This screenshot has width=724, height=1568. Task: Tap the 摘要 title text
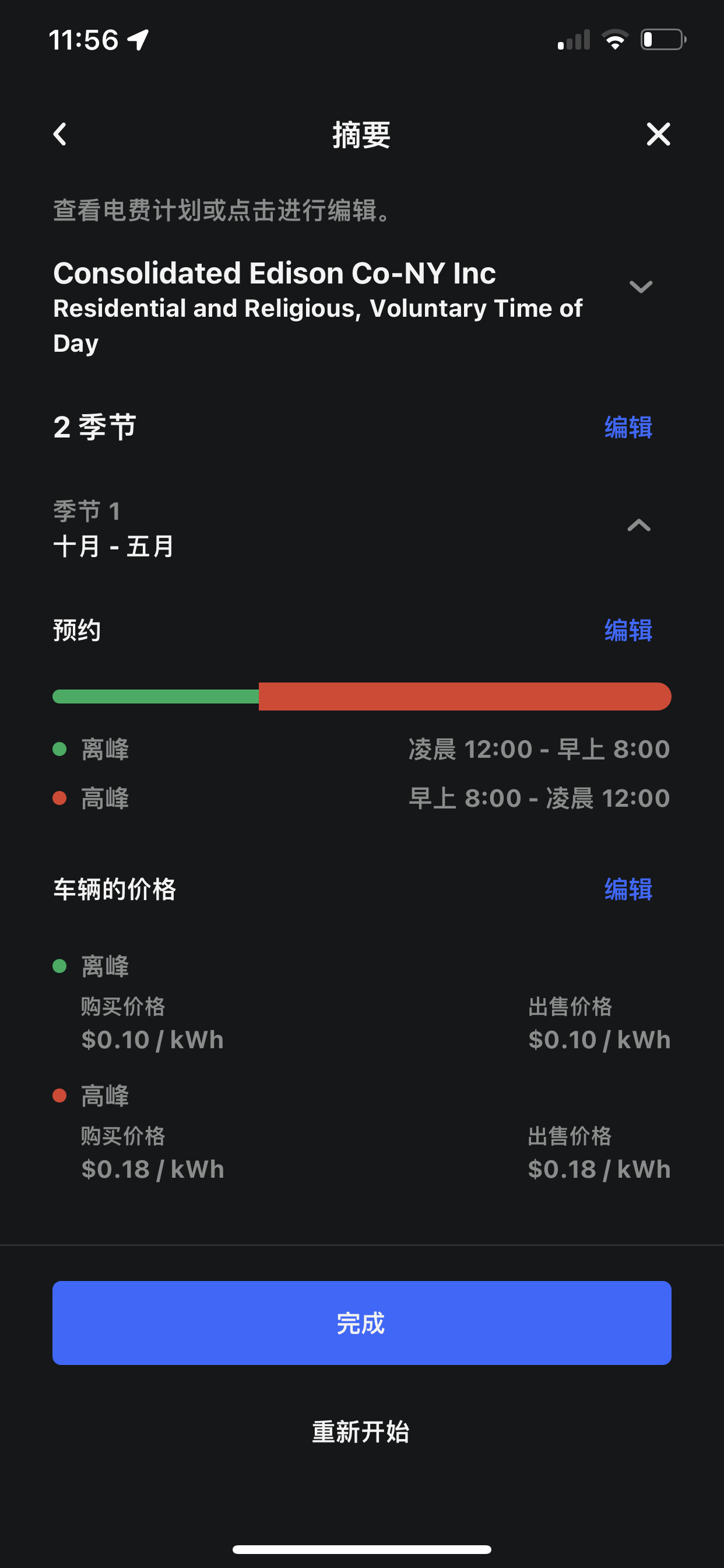coord(361,134)
